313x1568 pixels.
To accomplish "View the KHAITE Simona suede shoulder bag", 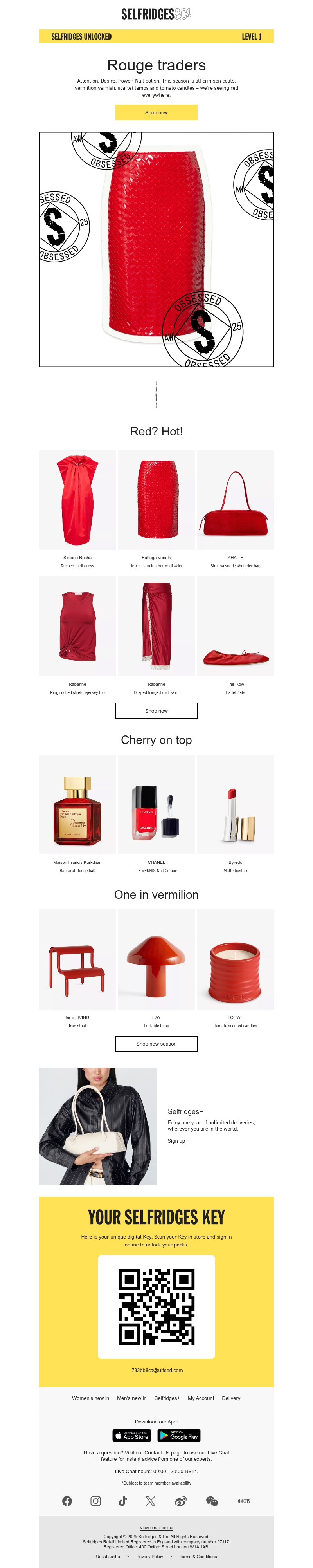I will pyautogui.click(x=235, y=500).
